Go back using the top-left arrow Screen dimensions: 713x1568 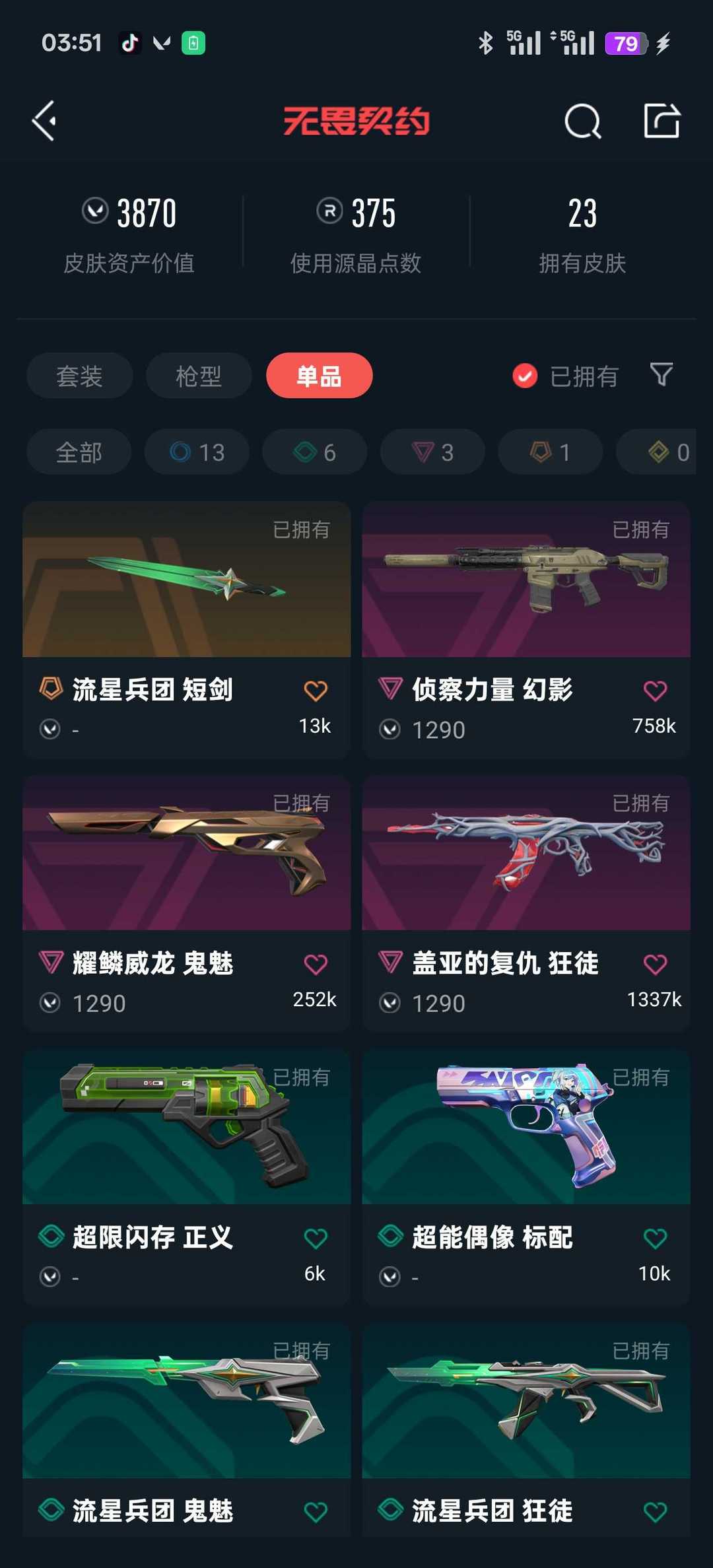tap(44, 121)
